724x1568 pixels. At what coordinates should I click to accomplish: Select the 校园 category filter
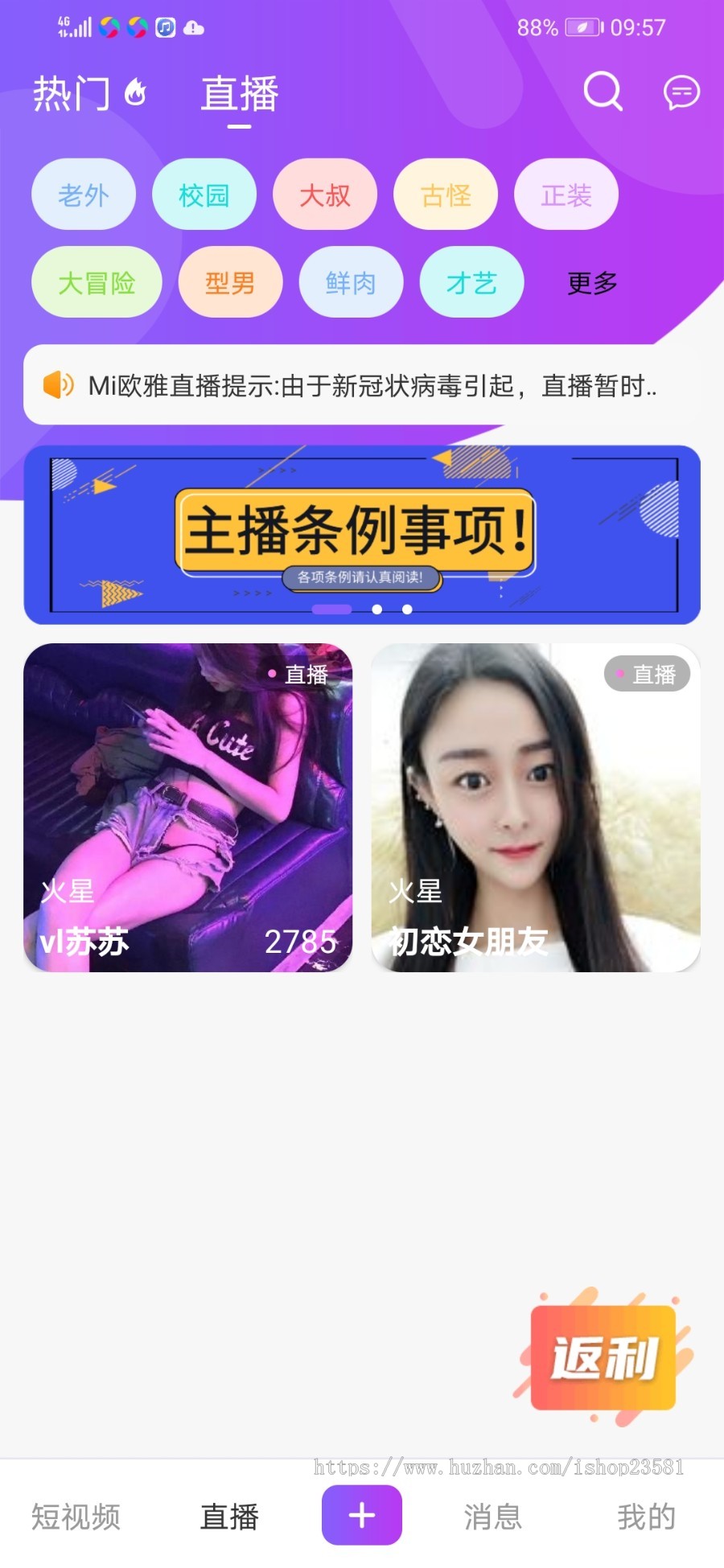coord(204,194)
